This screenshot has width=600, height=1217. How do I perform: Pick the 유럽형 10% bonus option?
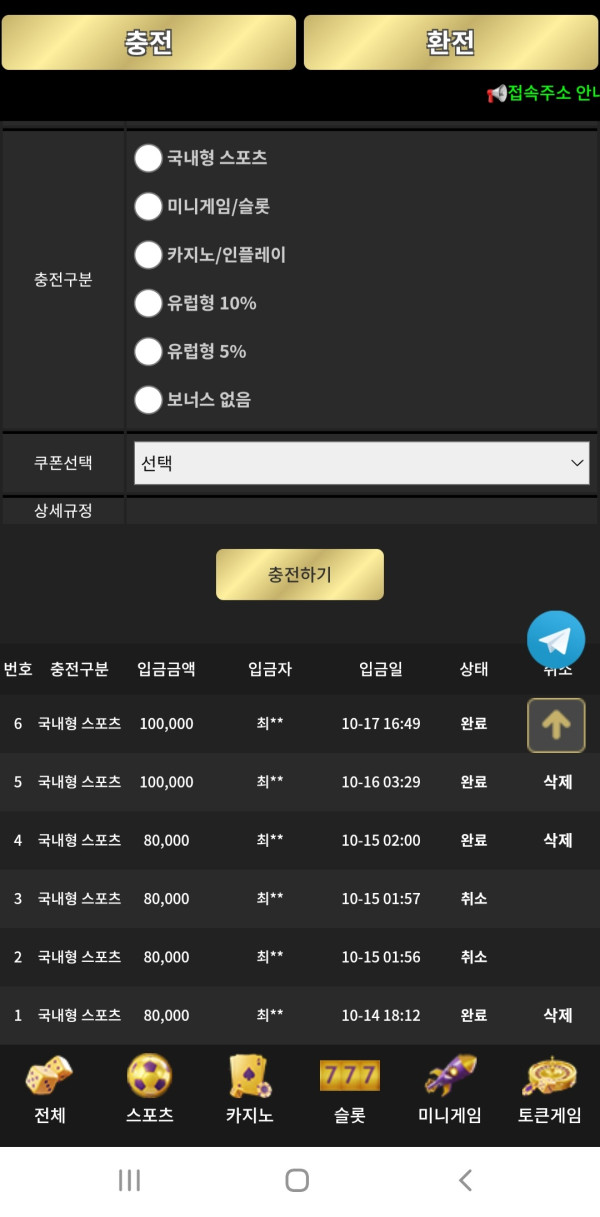pyautogui.click(x=148, y=303)
